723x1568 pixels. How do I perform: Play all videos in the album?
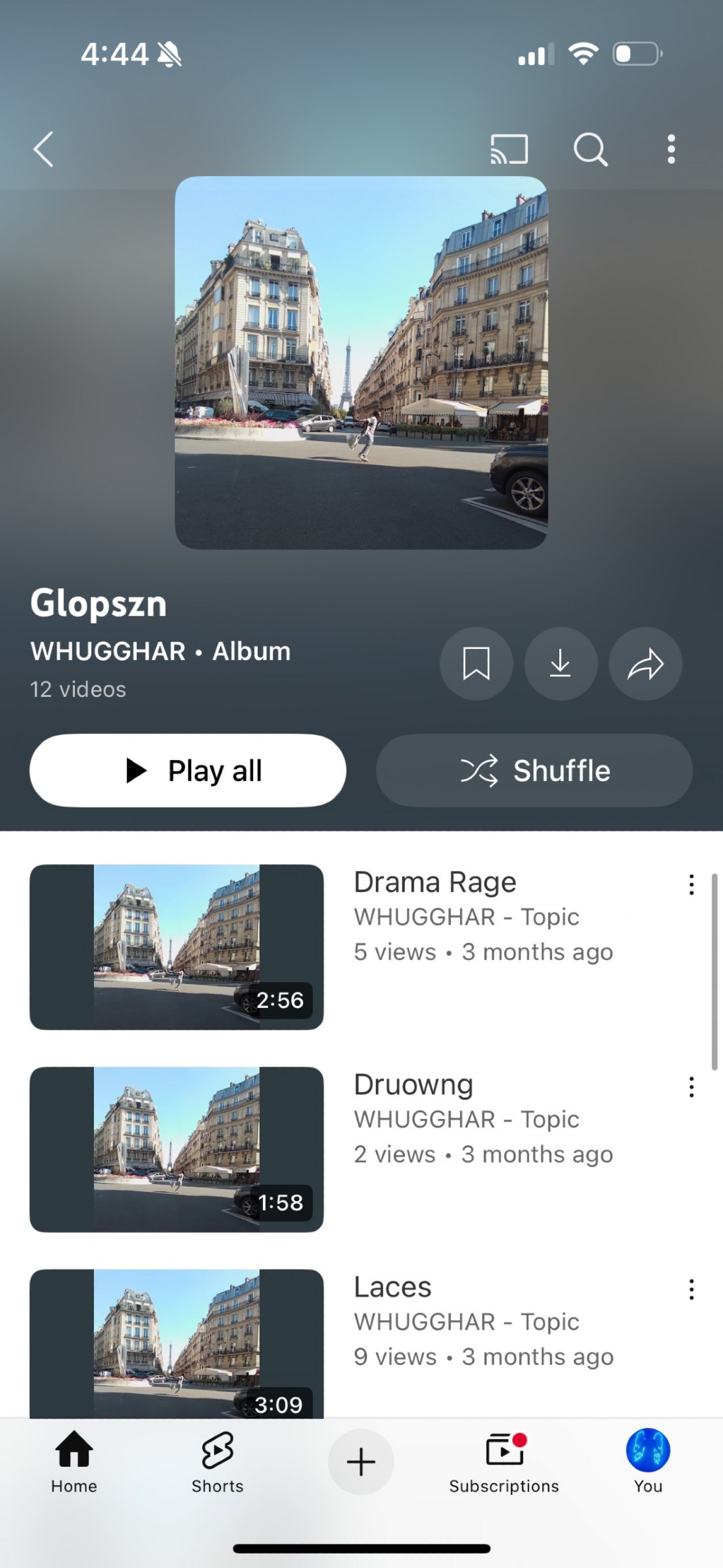pyautogui.click(x=187, y=771)
